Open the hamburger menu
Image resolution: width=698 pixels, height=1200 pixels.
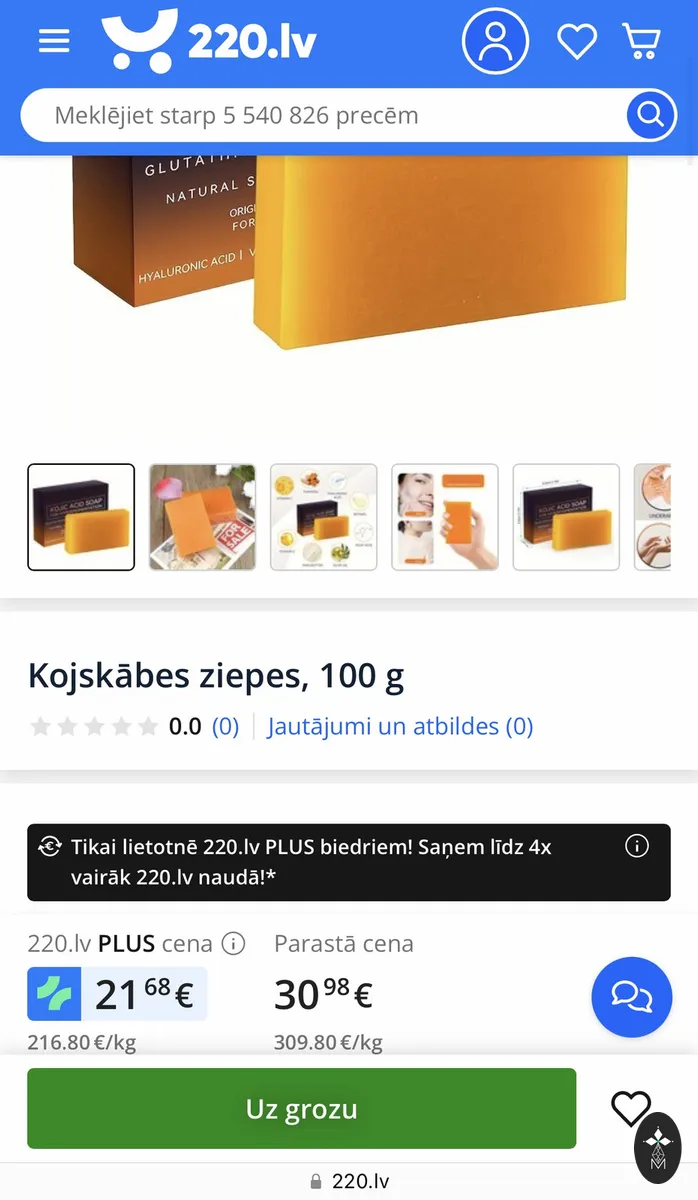tap(54, 41)
